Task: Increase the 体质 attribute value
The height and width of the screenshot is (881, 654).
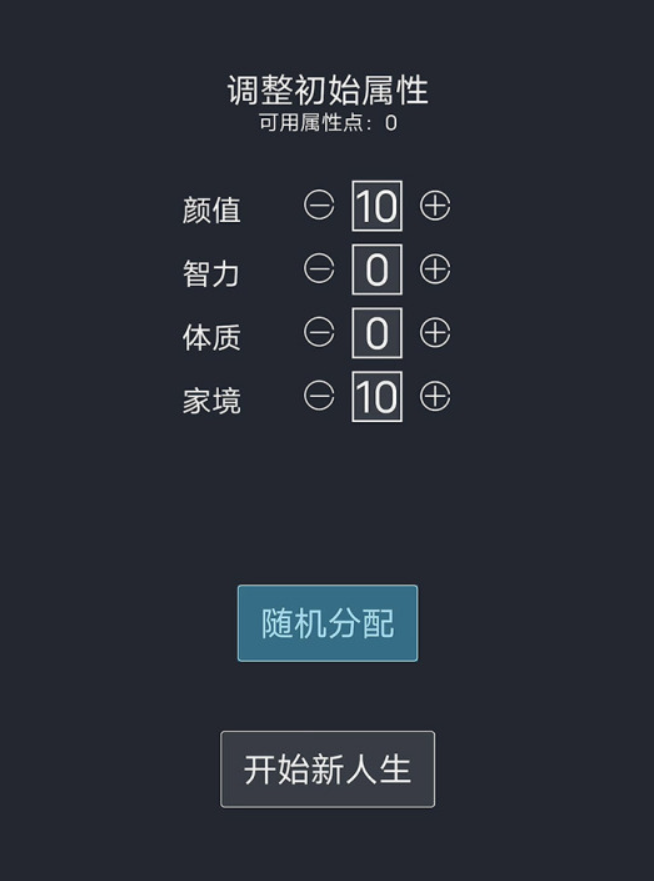Action: point(435,333)
